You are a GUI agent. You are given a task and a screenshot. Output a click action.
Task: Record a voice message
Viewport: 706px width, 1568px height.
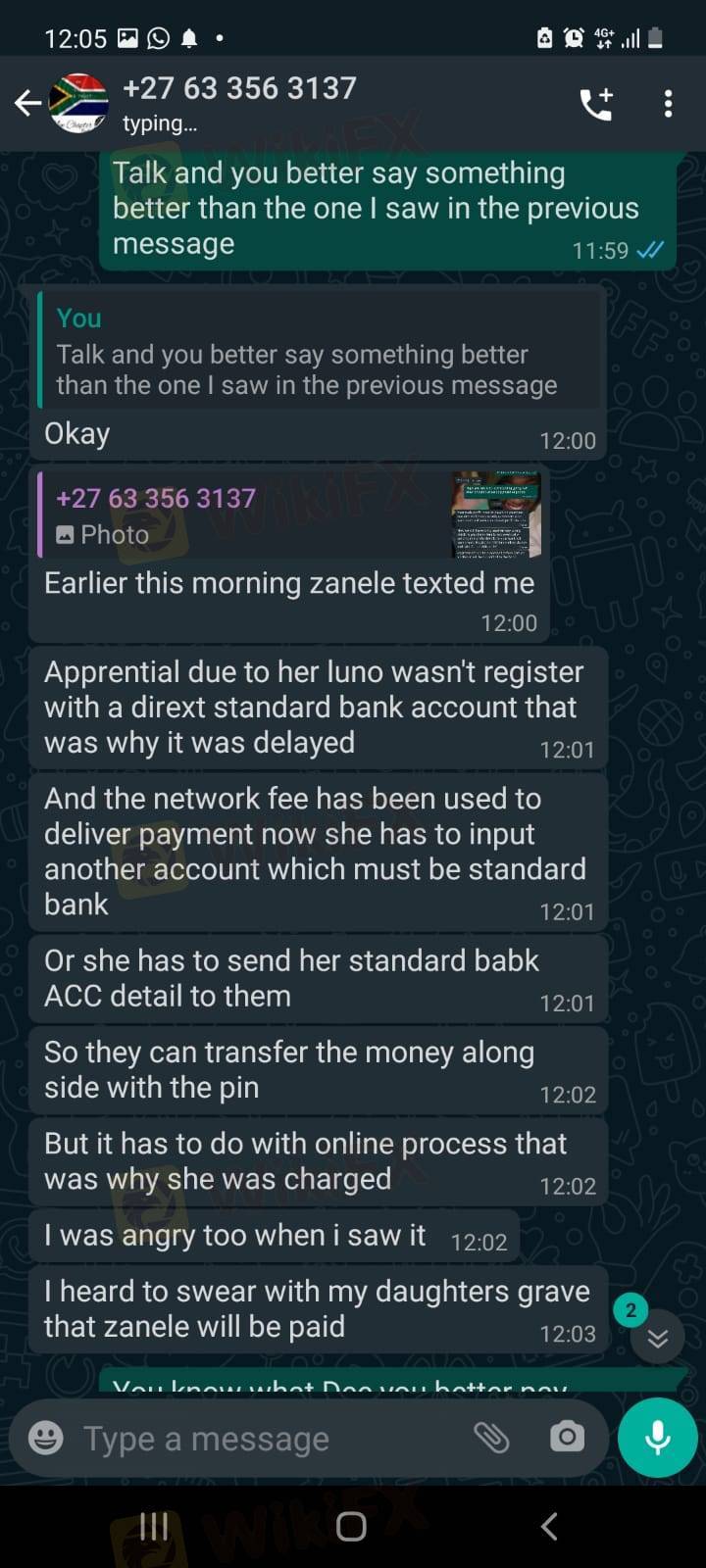pos(657,1438)
